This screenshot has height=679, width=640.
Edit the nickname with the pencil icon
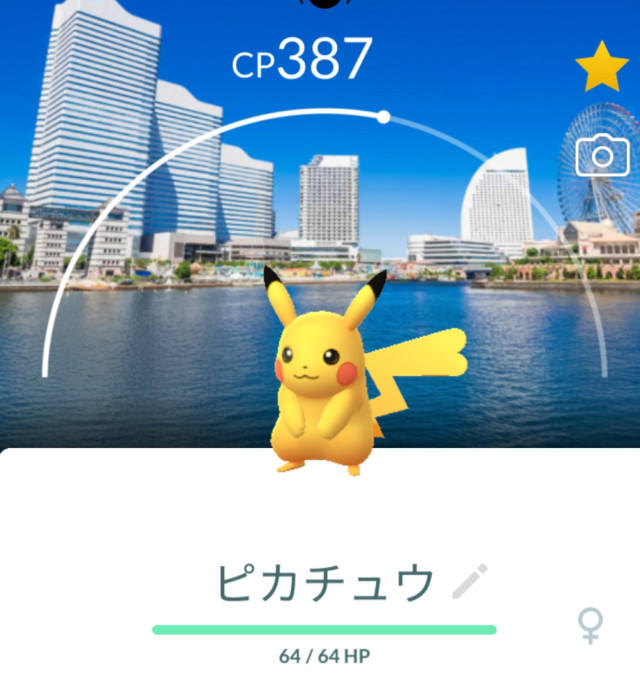click(470, 581)
